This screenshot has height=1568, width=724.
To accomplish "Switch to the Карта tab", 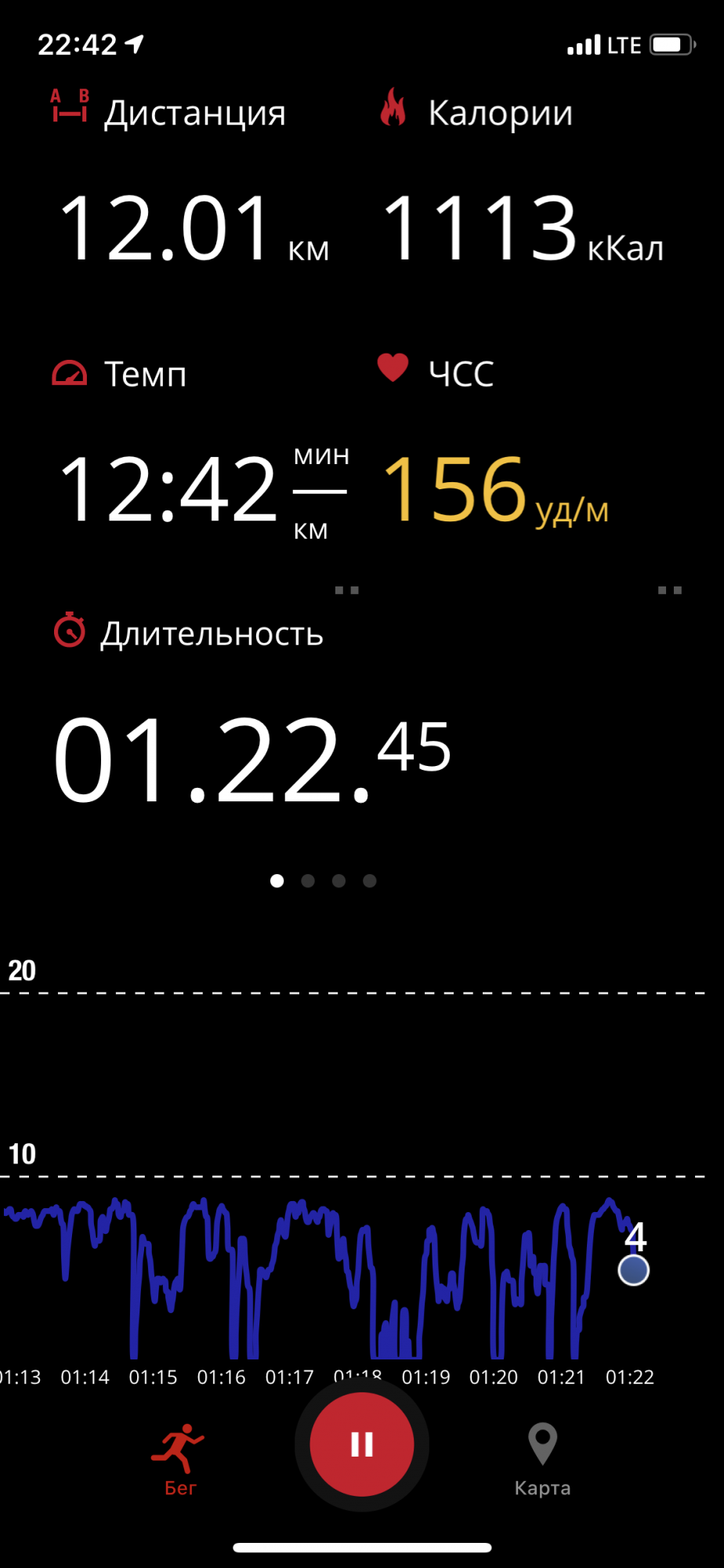I will (542, 1457).
